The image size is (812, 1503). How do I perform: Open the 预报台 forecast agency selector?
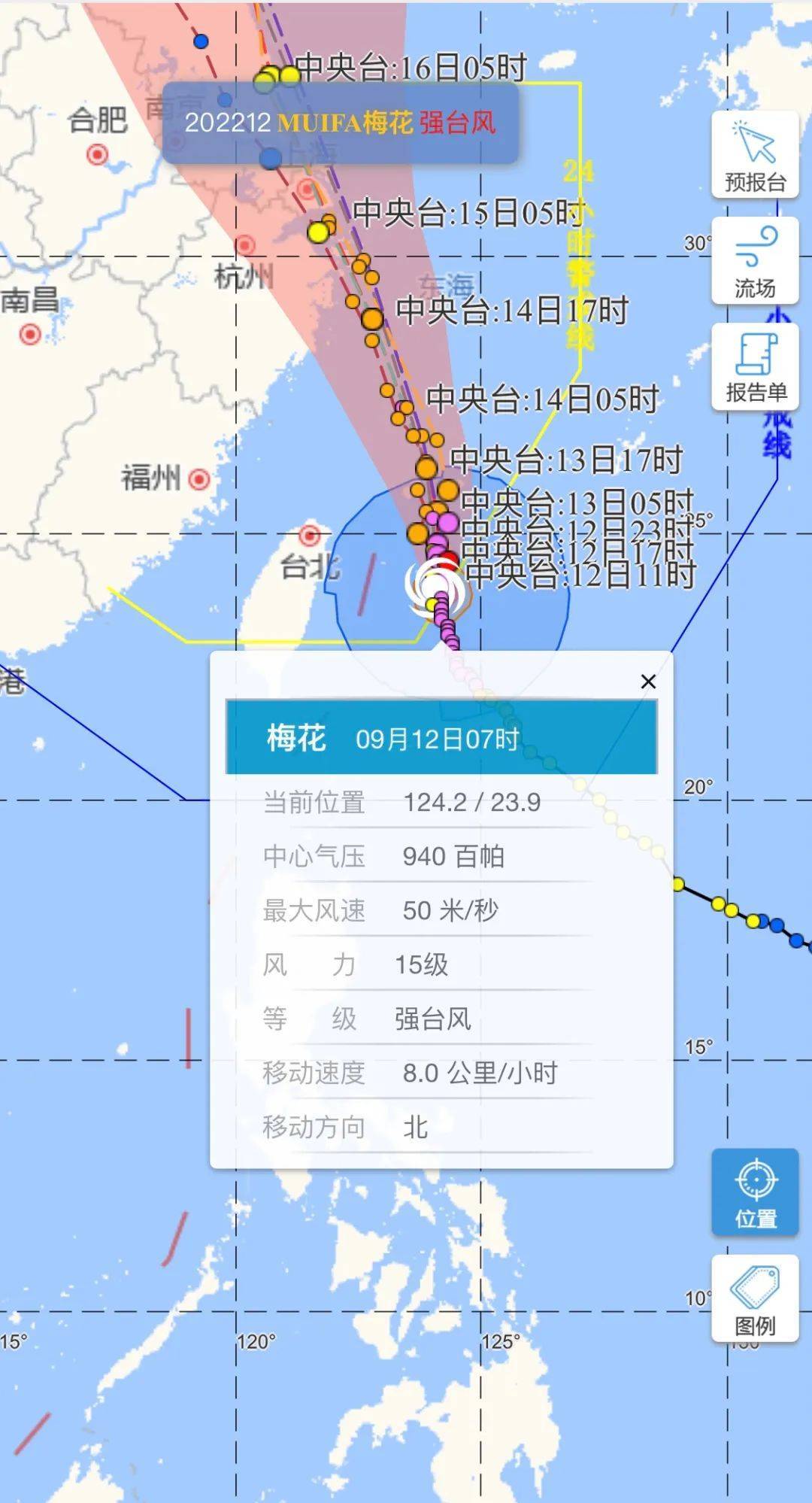[x=755, y=156]
